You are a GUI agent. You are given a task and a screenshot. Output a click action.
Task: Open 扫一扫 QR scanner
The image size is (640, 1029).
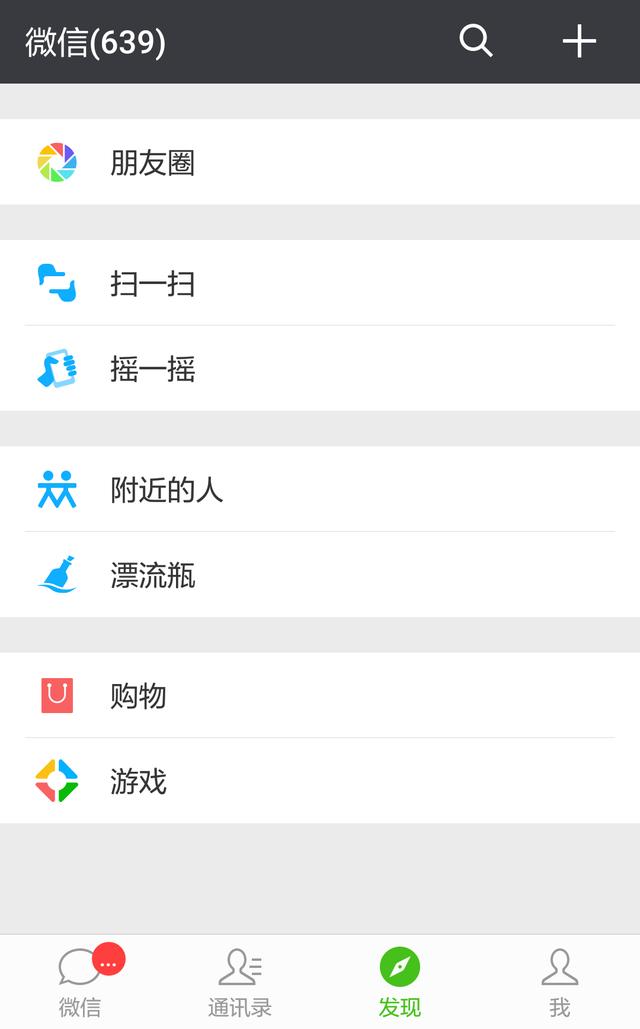click(320, 283)
